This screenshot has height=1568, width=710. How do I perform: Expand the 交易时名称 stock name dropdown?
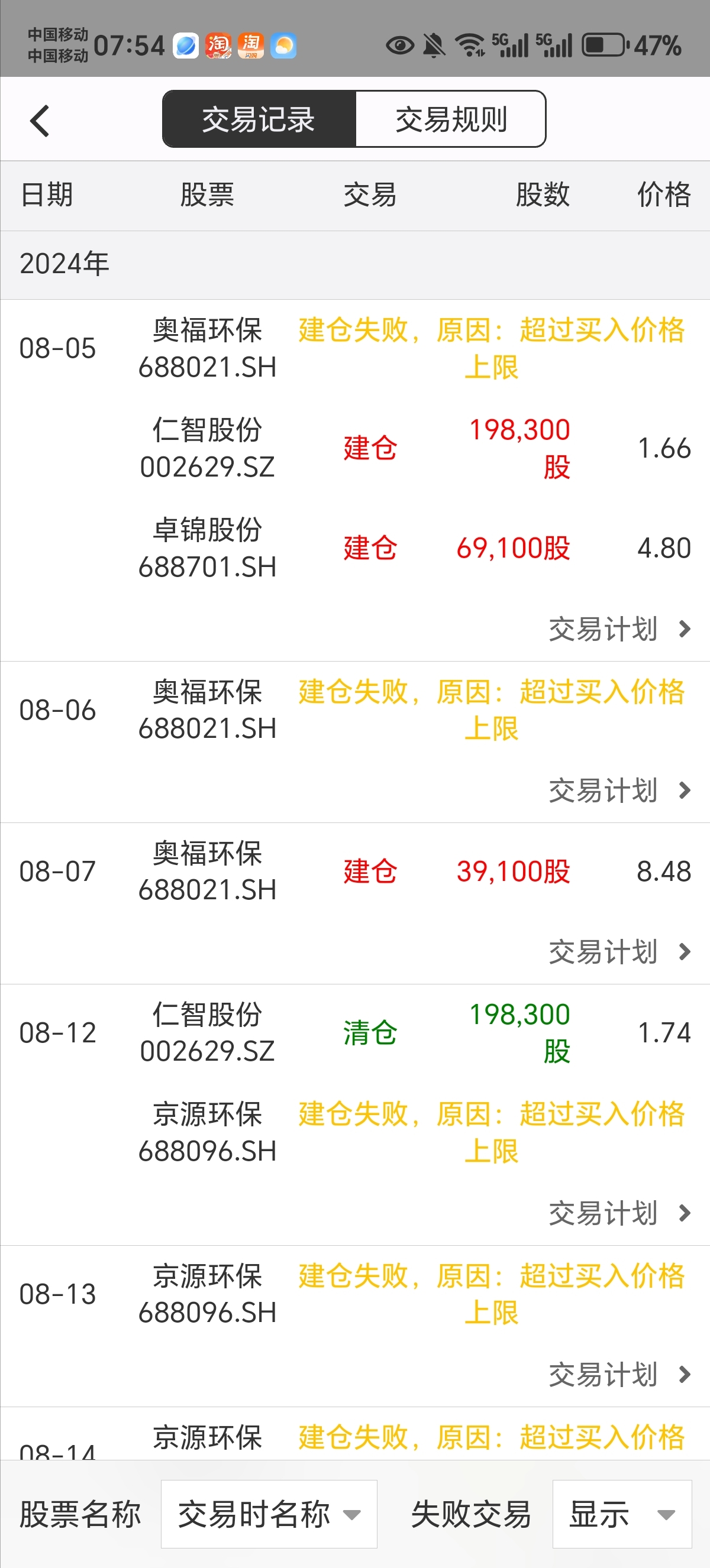coord(269,1514)
